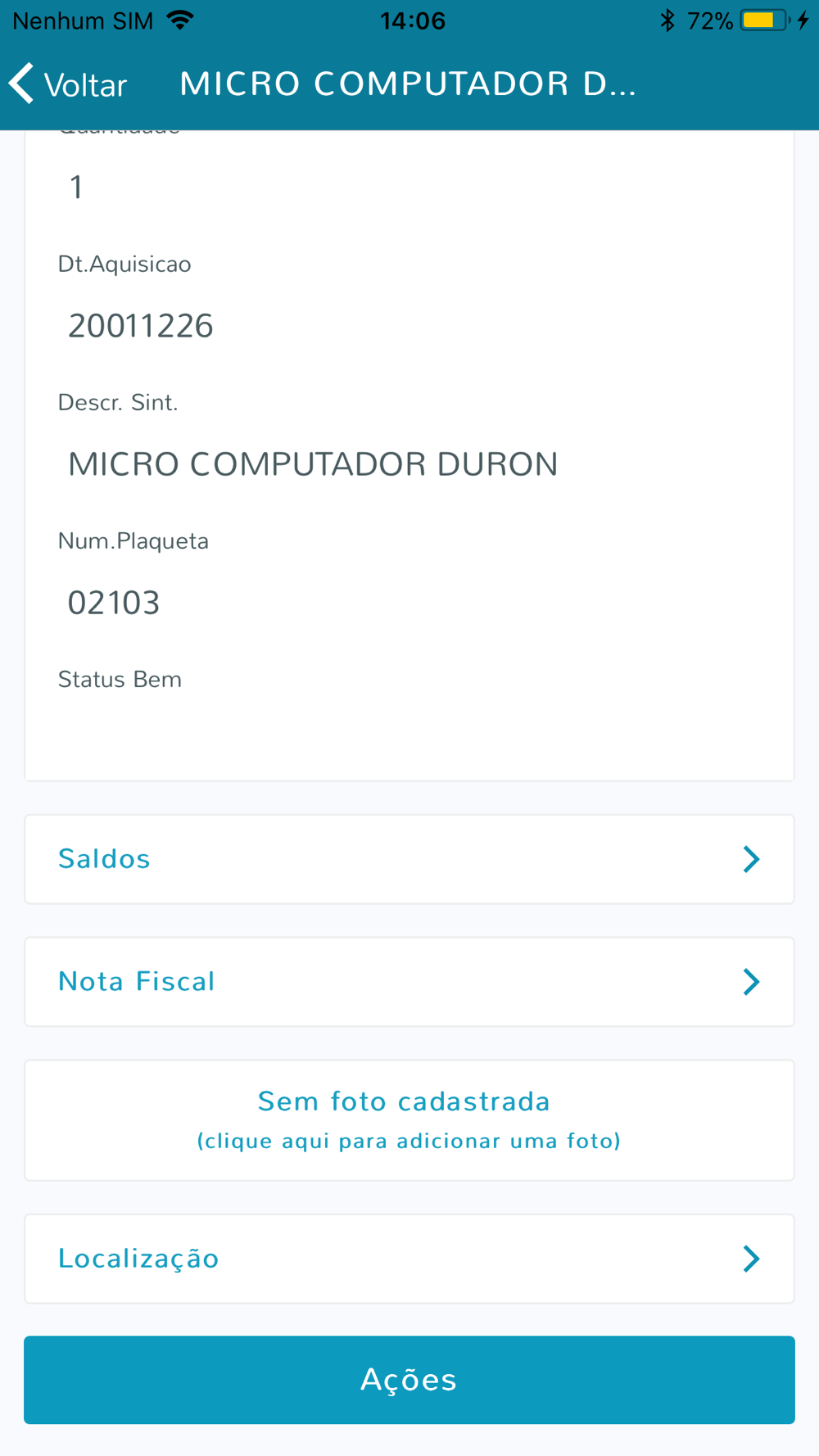Add a photo via Sem foto cadastrada
The image size is (819, 1456).
pos(409,1120)
